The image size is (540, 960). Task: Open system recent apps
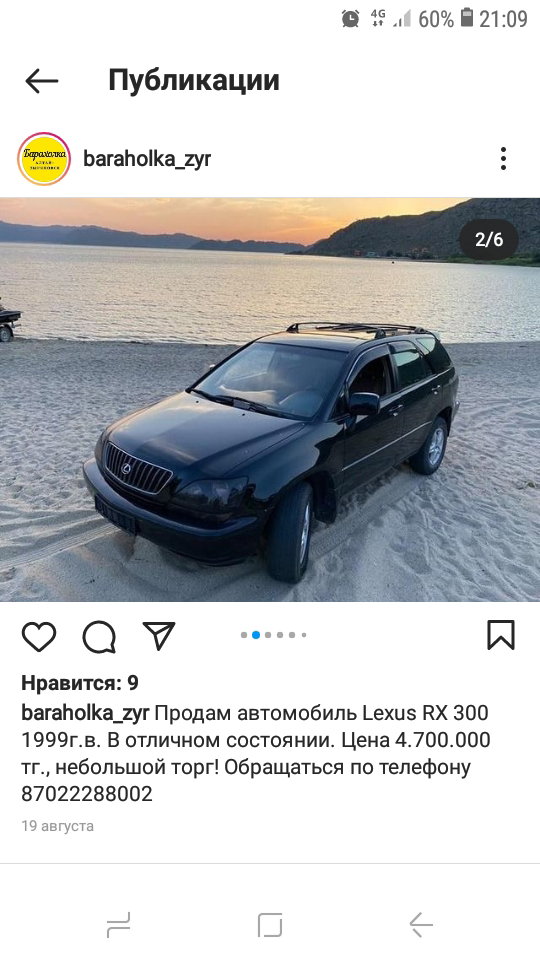pyautogui.click(x=118, y=924)
